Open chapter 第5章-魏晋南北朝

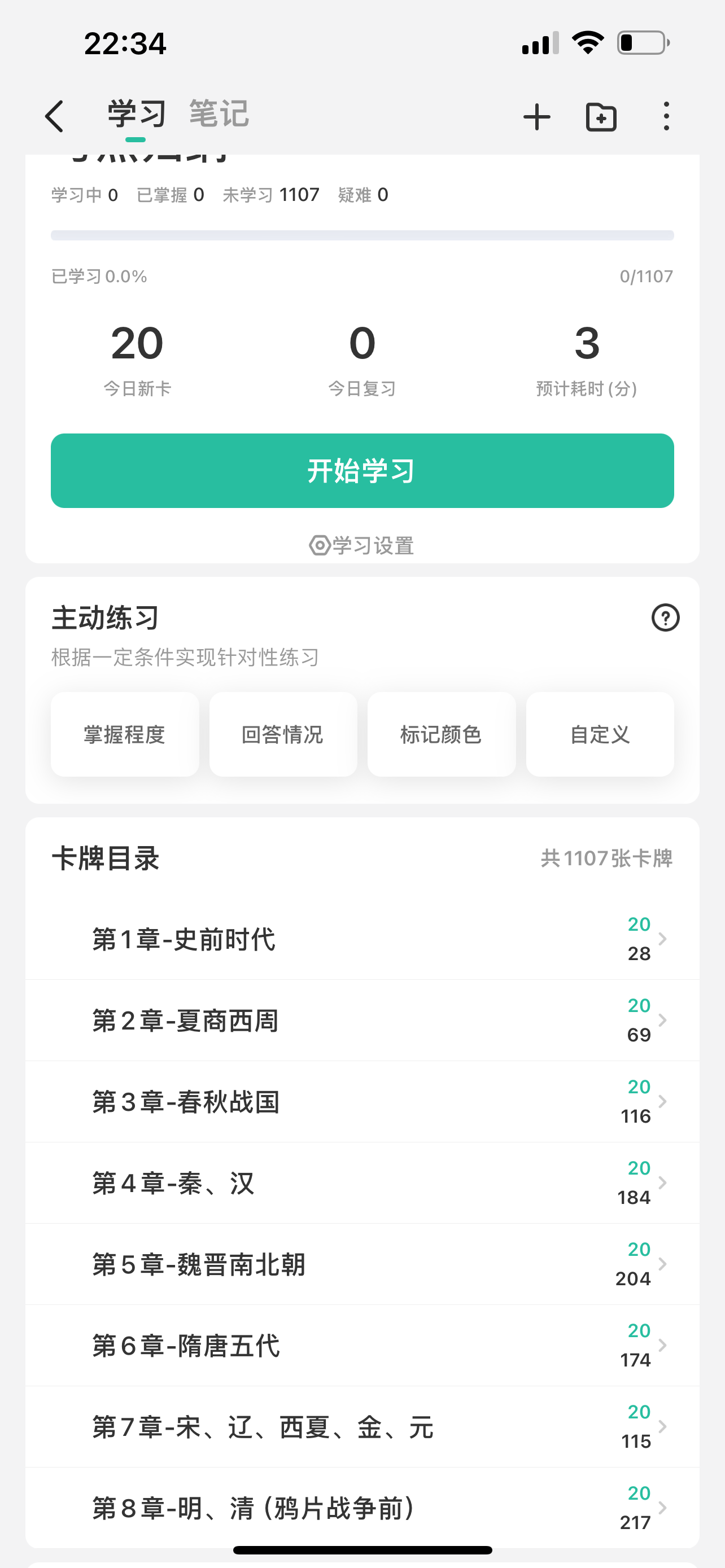pos(362,1264)
